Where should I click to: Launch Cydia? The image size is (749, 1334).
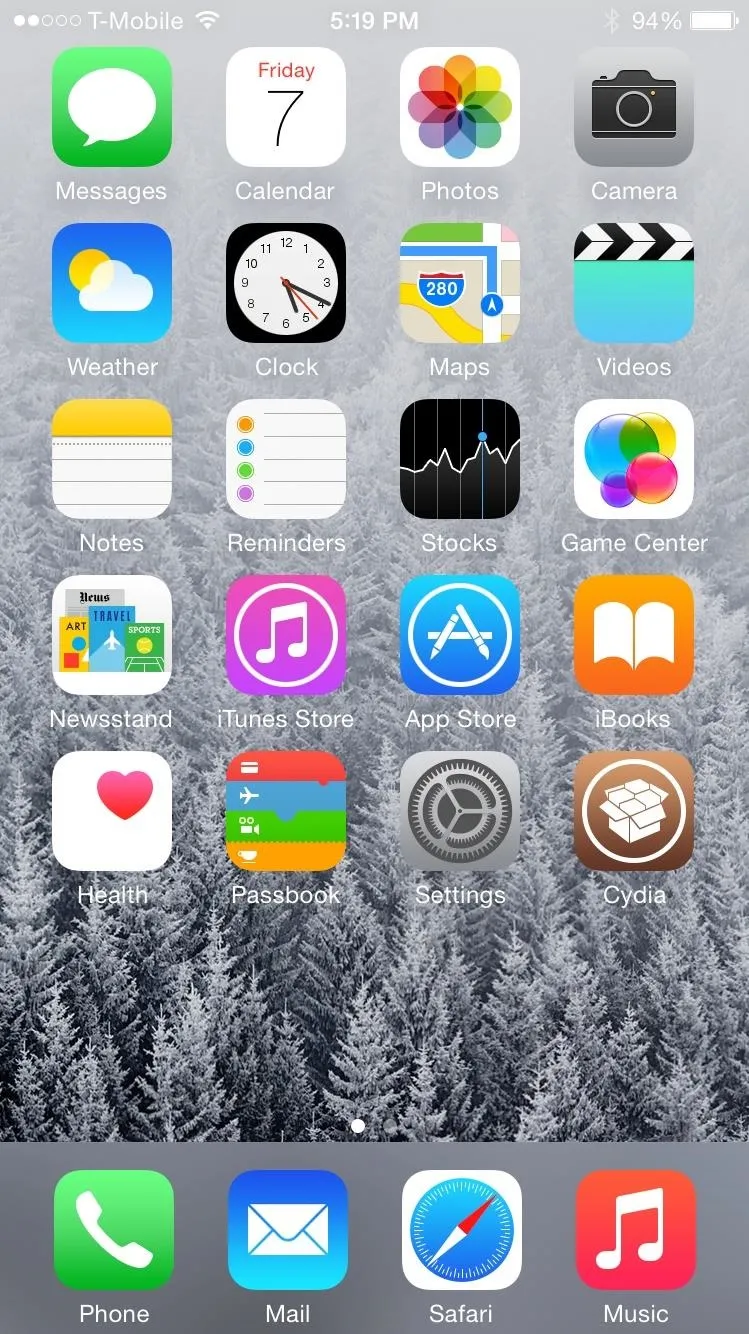(634, 811)
